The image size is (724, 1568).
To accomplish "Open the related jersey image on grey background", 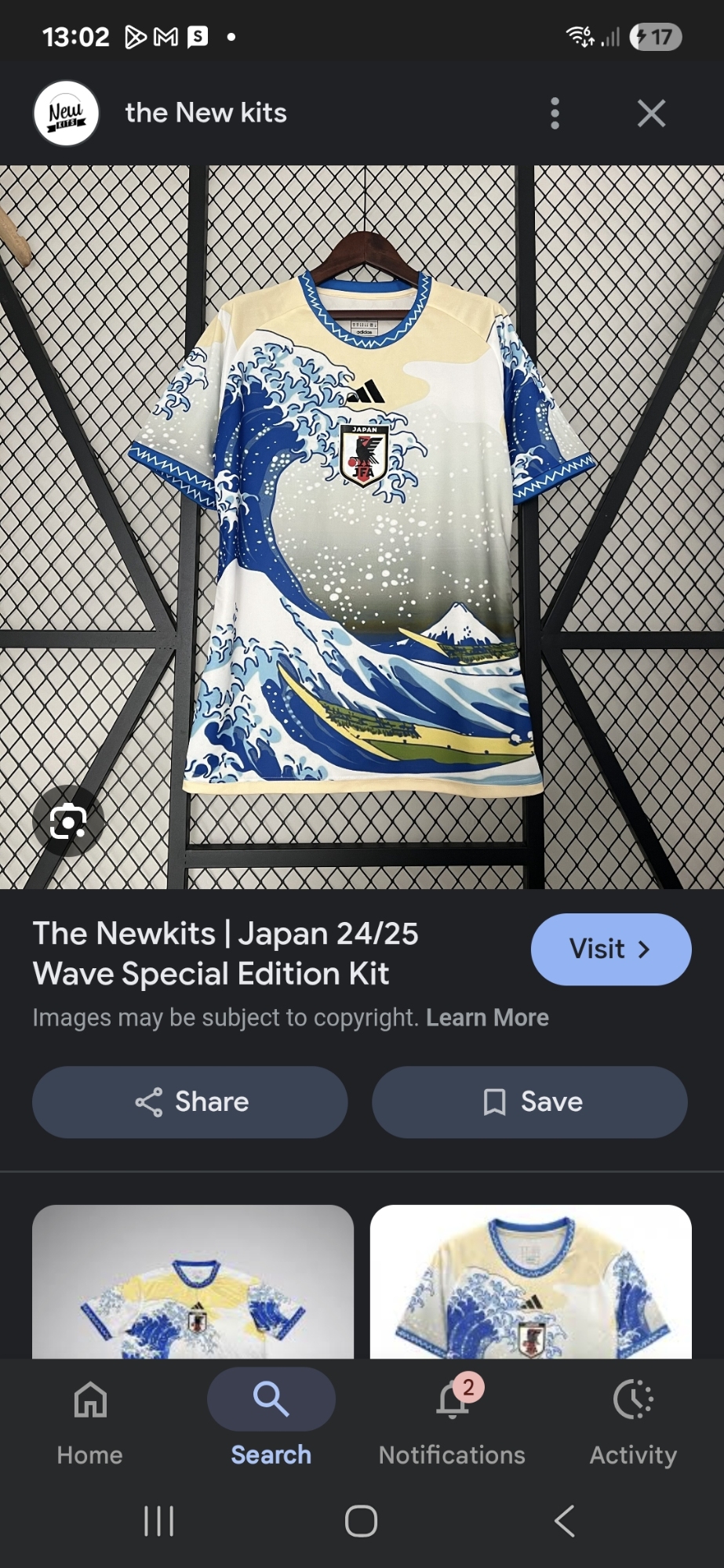I will coord(193,1281).
